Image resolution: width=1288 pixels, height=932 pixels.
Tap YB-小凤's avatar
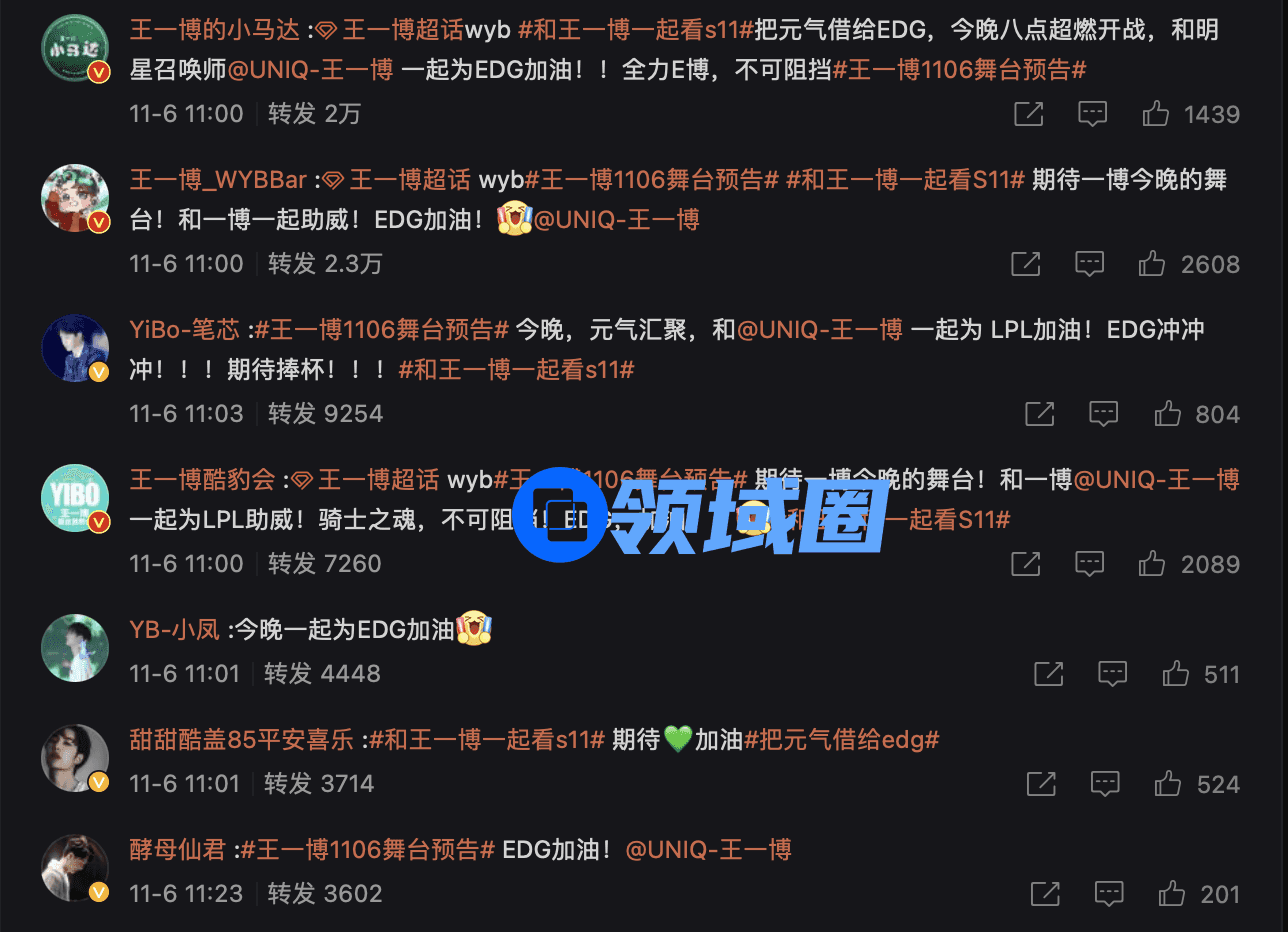pyautogui.click(x=75, y=648)
